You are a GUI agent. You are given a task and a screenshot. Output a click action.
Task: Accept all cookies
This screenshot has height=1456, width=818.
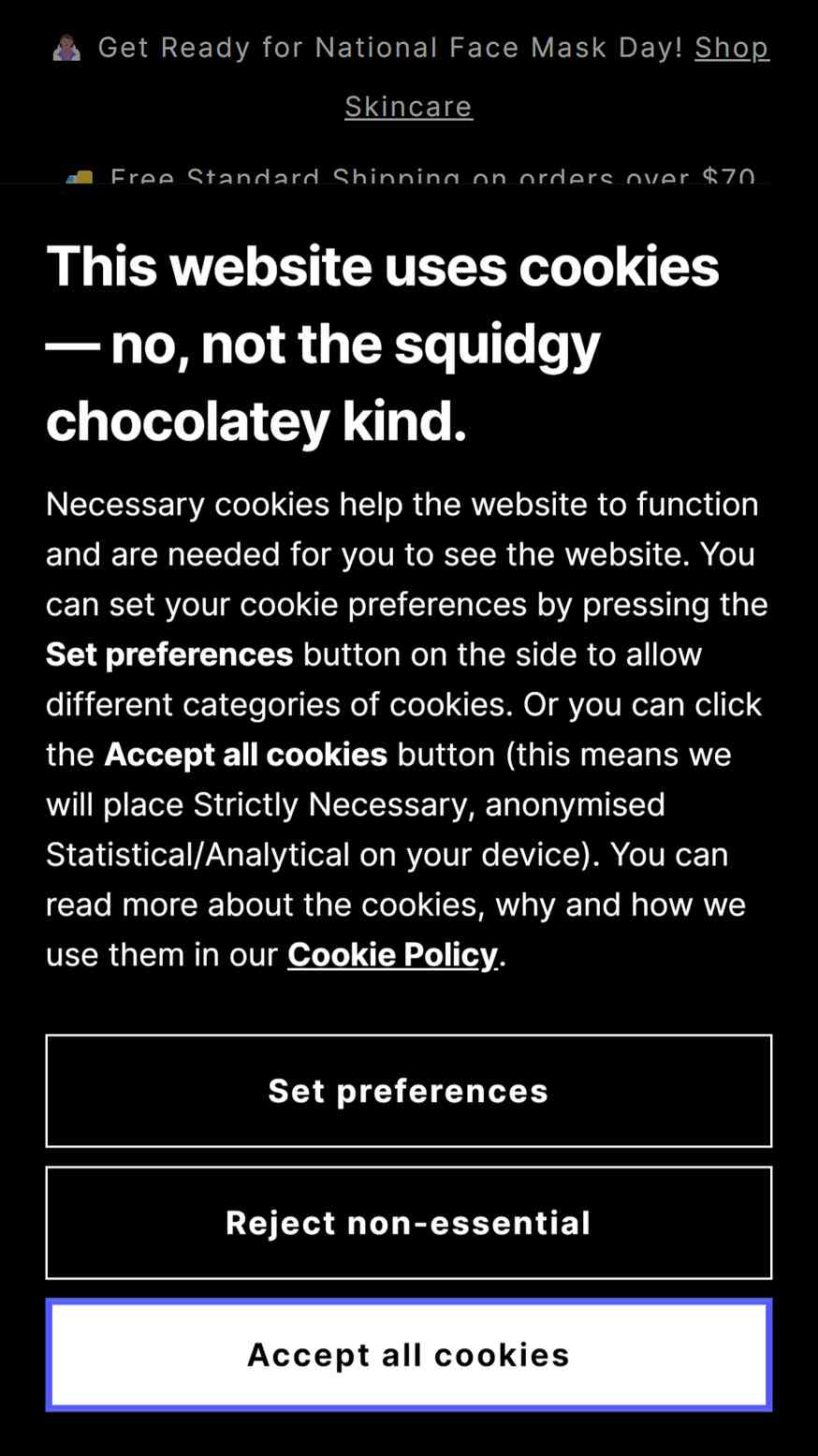tap(409, 1355)
